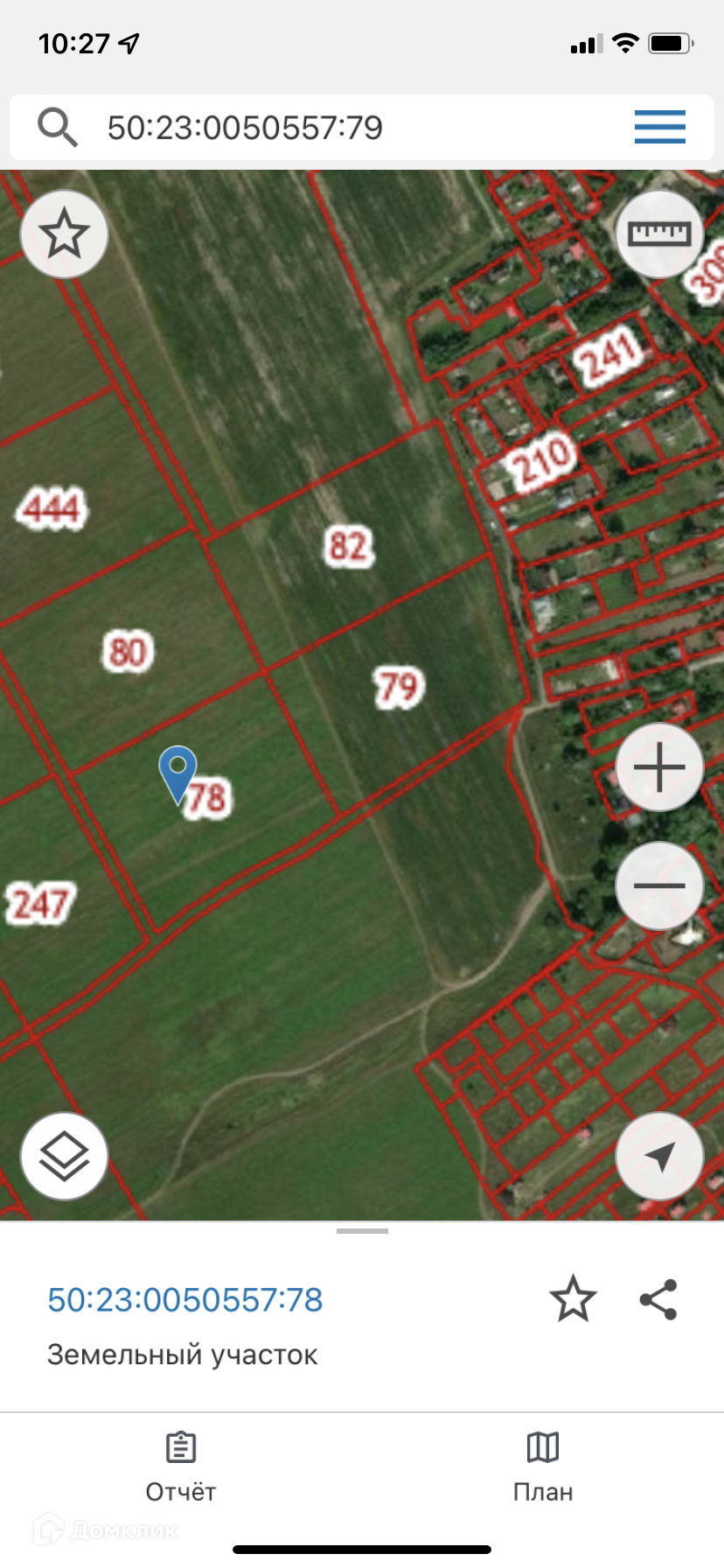Open the План plan tab
The width and height of the screenshot is (724, 1568).
543,1466
